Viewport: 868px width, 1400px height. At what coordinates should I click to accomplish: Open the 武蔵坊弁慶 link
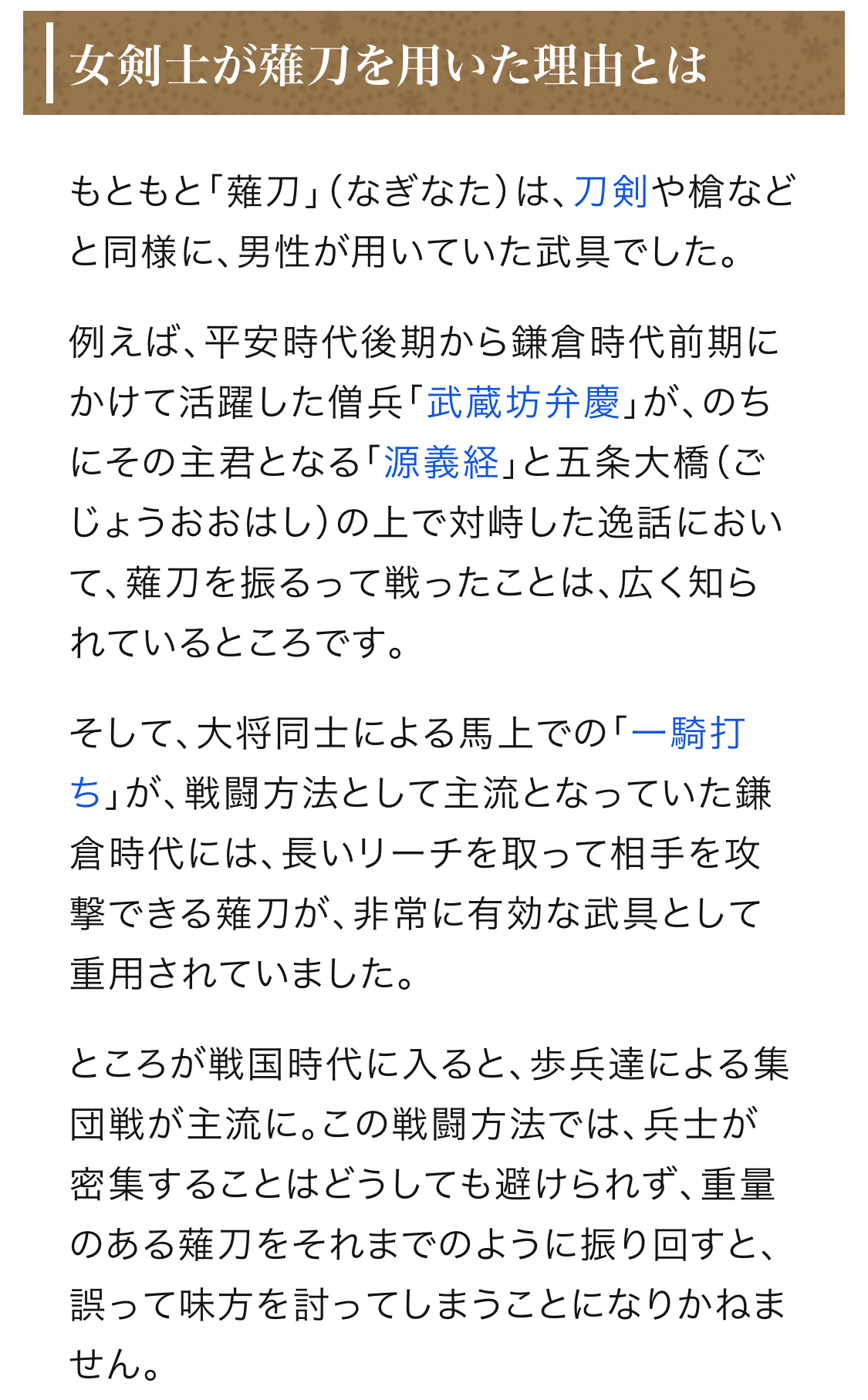tap(524, 403)
